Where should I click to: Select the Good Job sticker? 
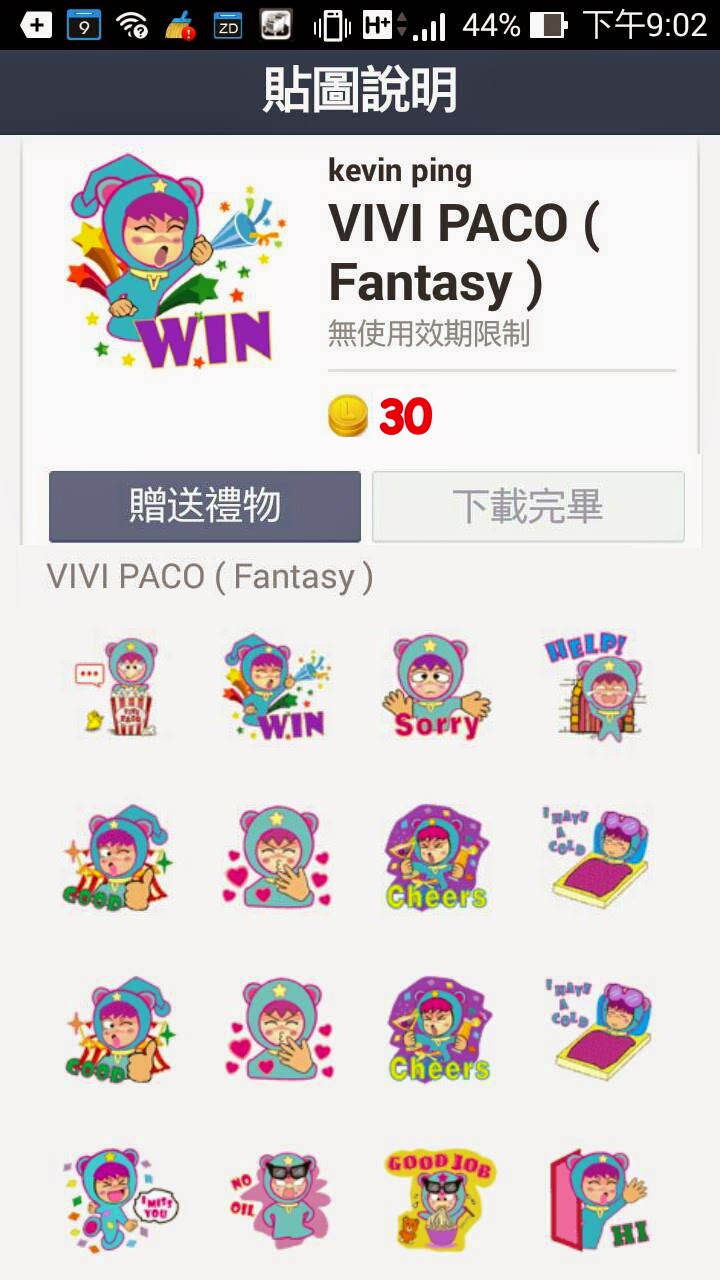[437, 1200]
